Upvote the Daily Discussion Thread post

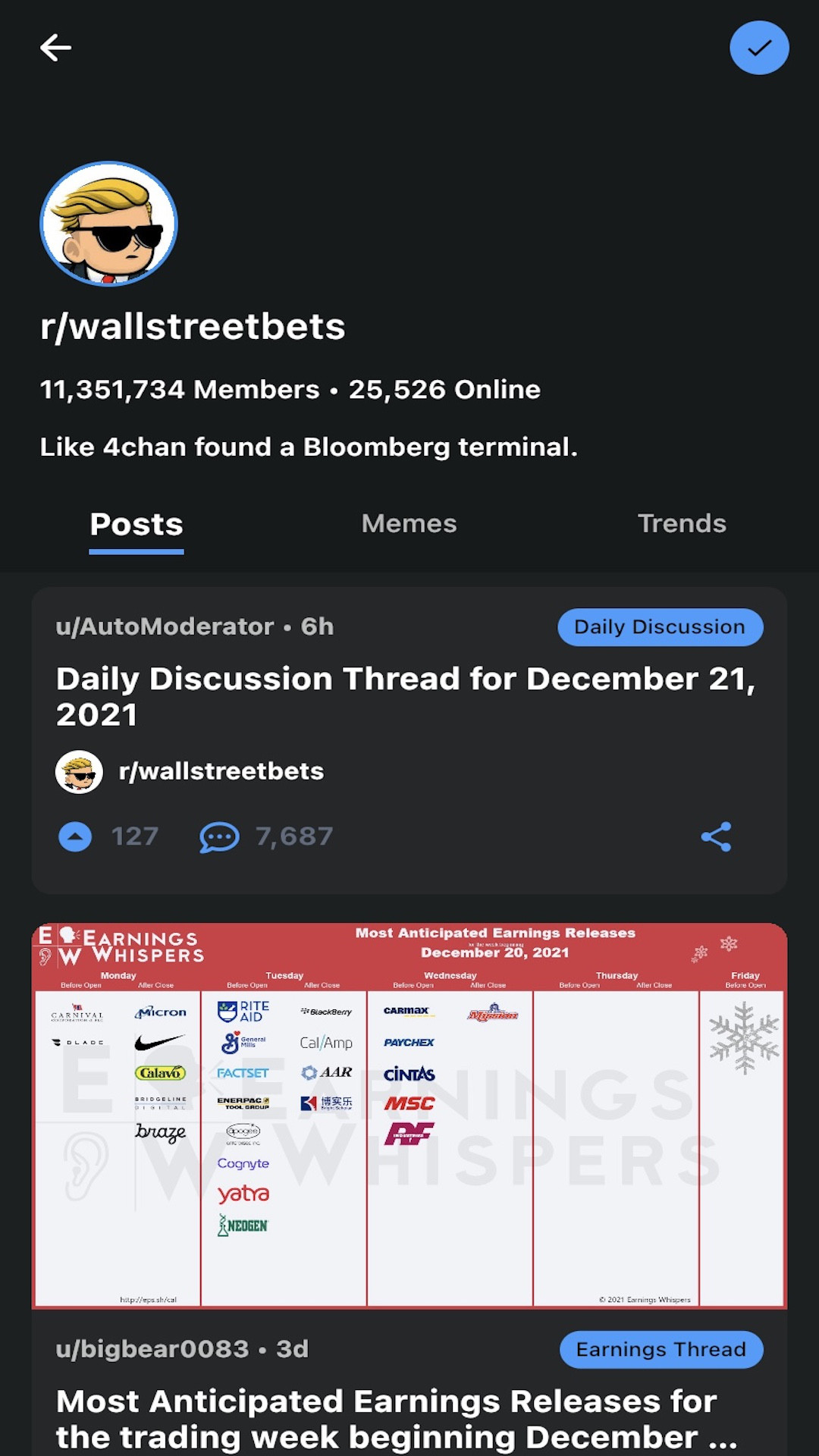[75, 837]
